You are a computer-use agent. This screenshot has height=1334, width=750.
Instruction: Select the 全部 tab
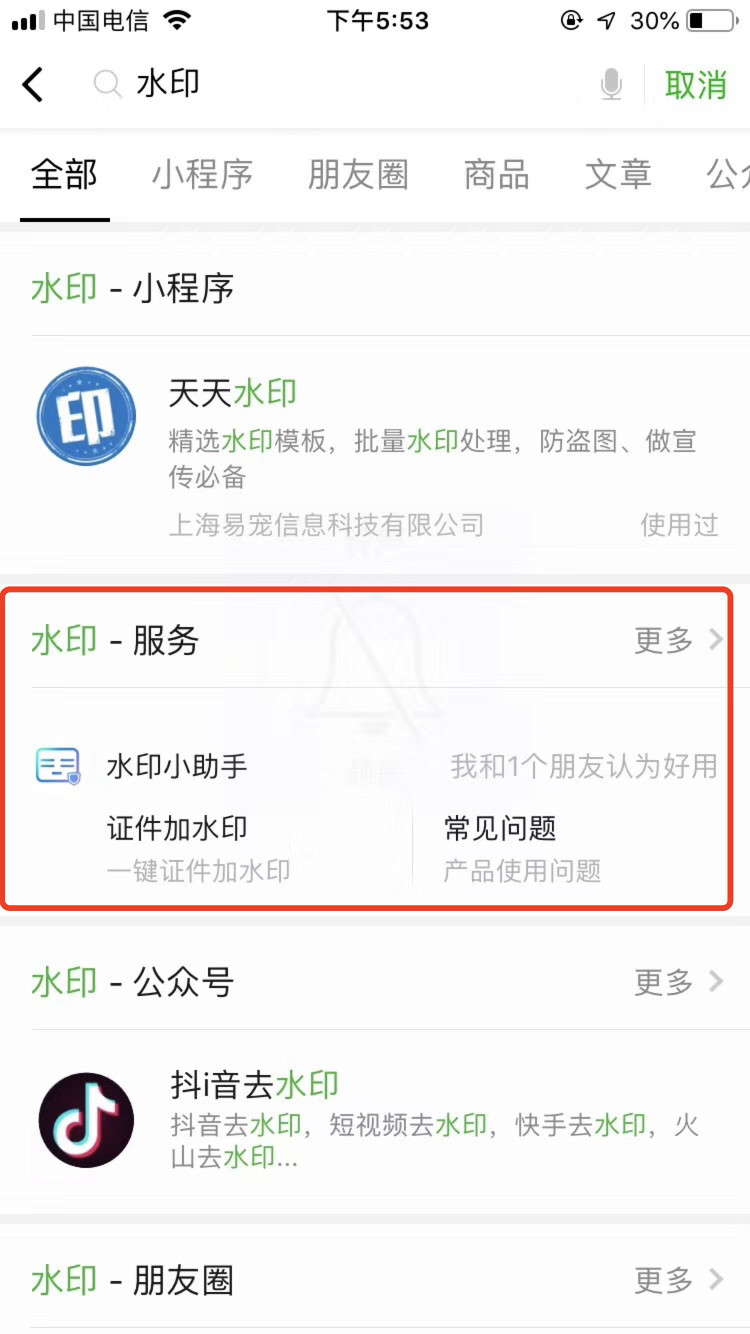[x=64, y=175]
